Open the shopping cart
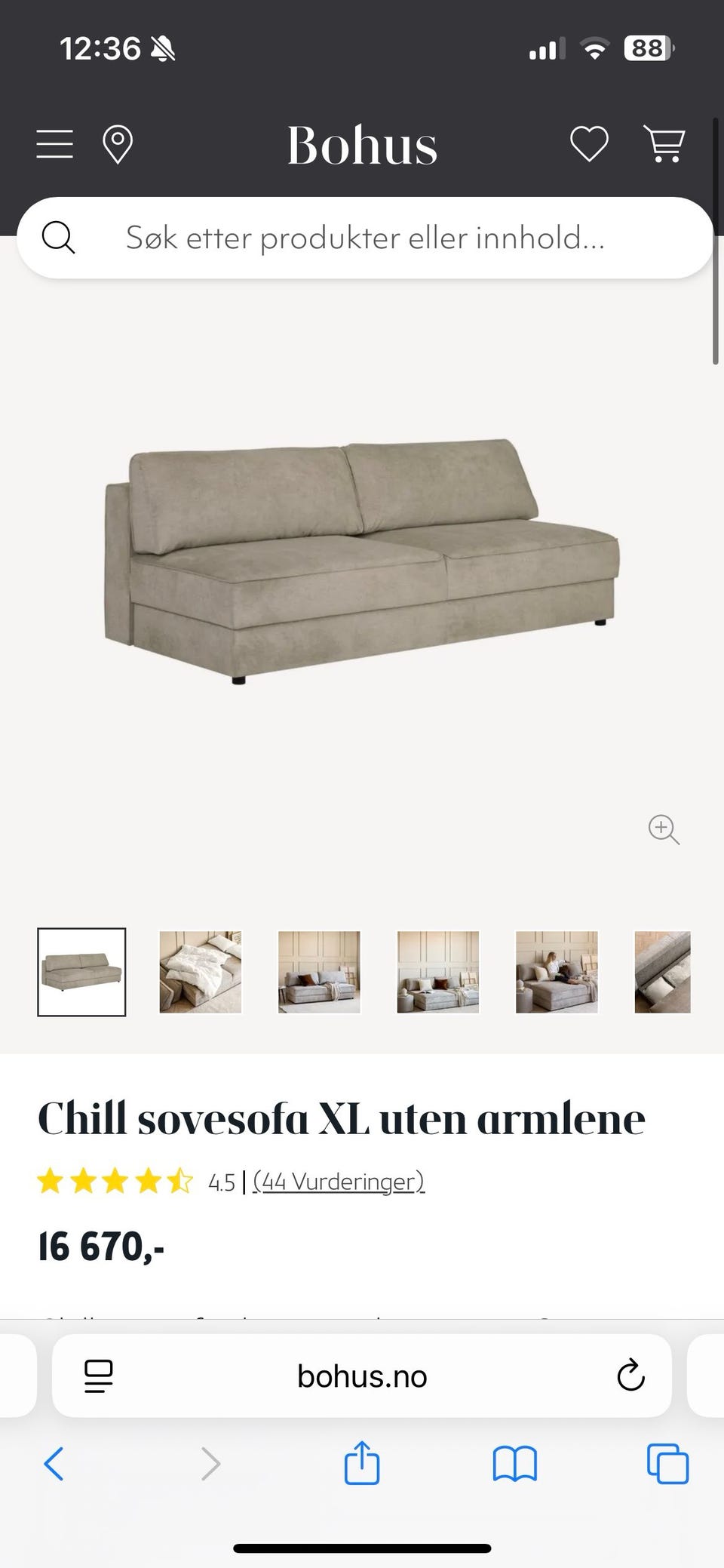This screenshot has height=1568, width=724. tap(664, 144)
